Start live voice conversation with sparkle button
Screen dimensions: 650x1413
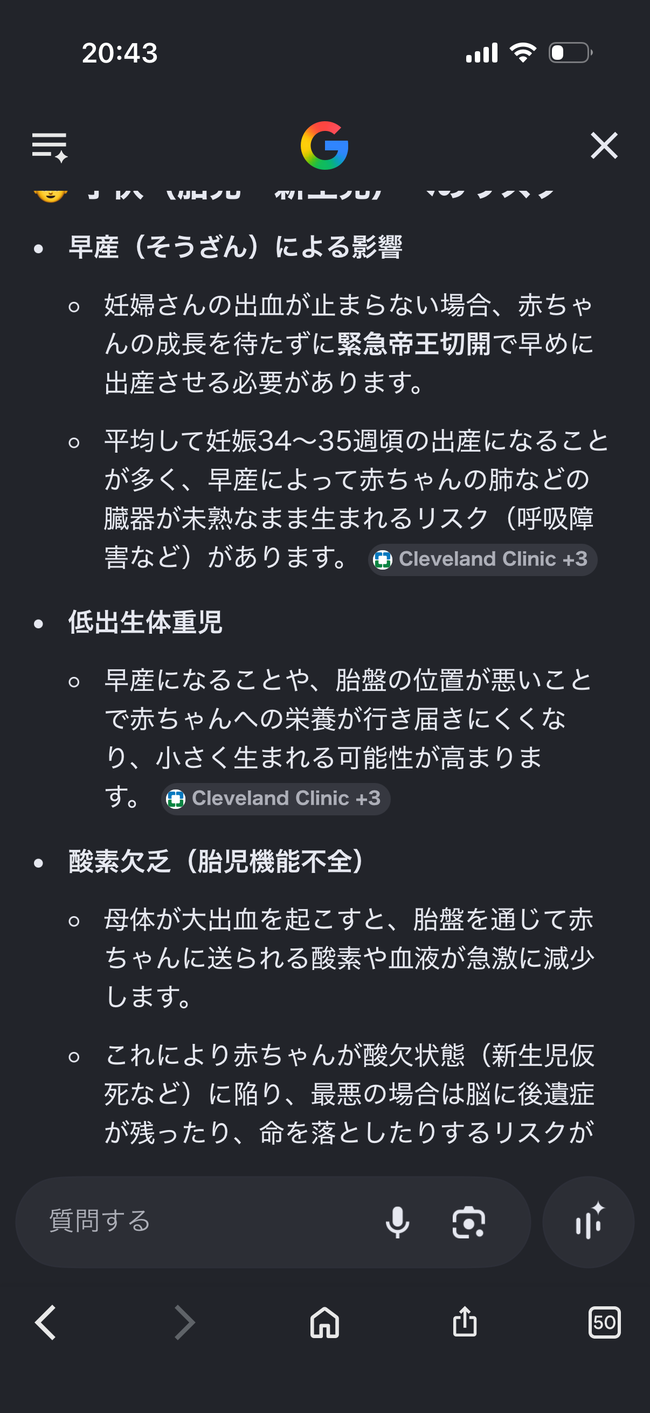point(588,1222)
